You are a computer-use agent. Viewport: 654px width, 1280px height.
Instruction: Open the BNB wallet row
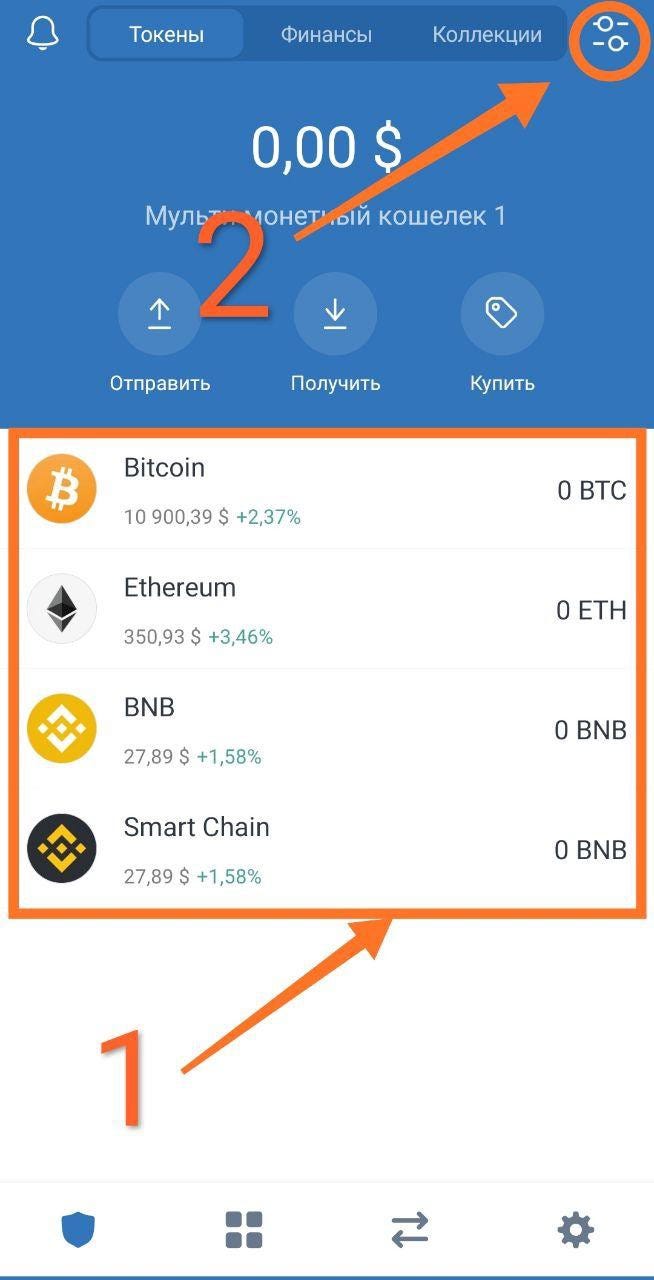[326, 730]
